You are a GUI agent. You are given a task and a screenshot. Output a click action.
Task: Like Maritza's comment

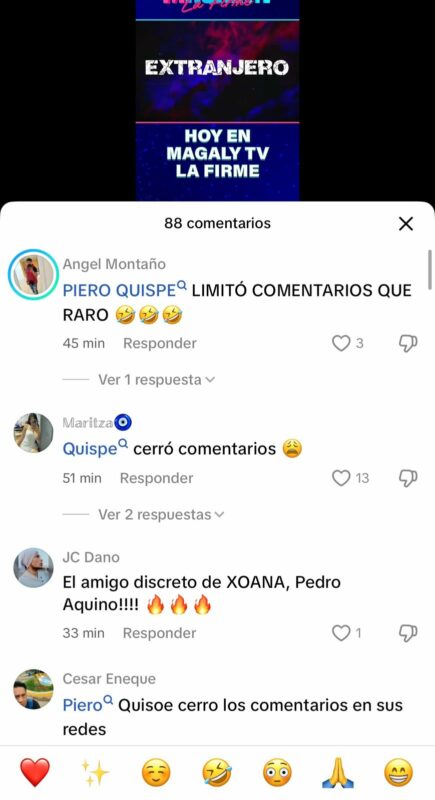coord(341,478)
